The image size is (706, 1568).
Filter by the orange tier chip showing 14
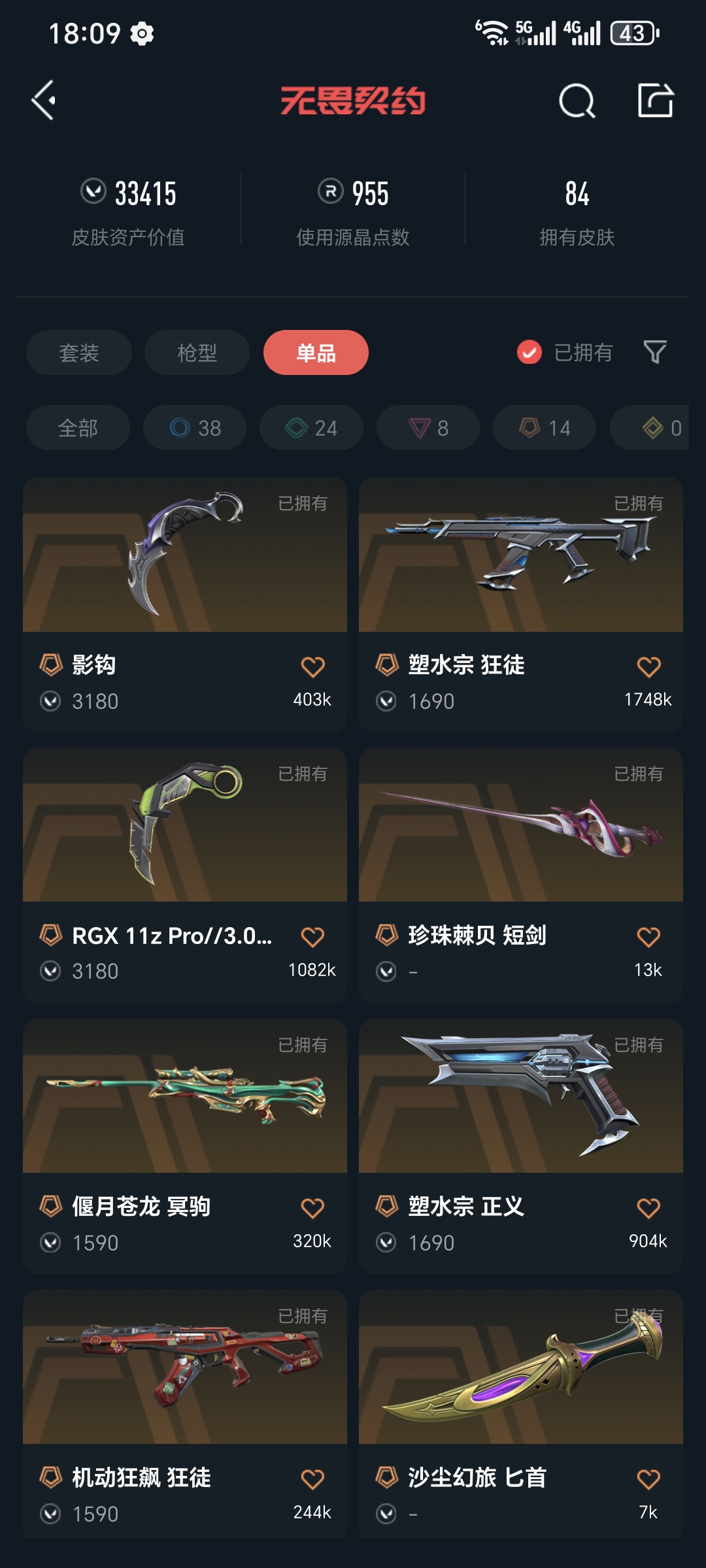tap(545, 428)
